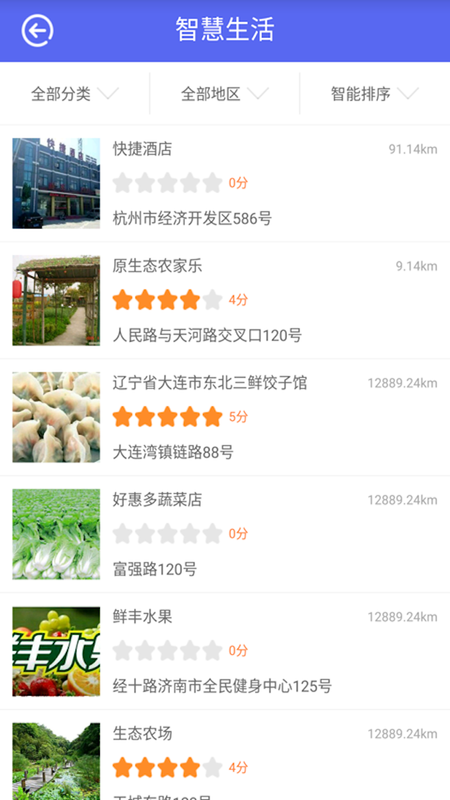
Task: Tap the 生态农场 listing
Action: point(225,755)
